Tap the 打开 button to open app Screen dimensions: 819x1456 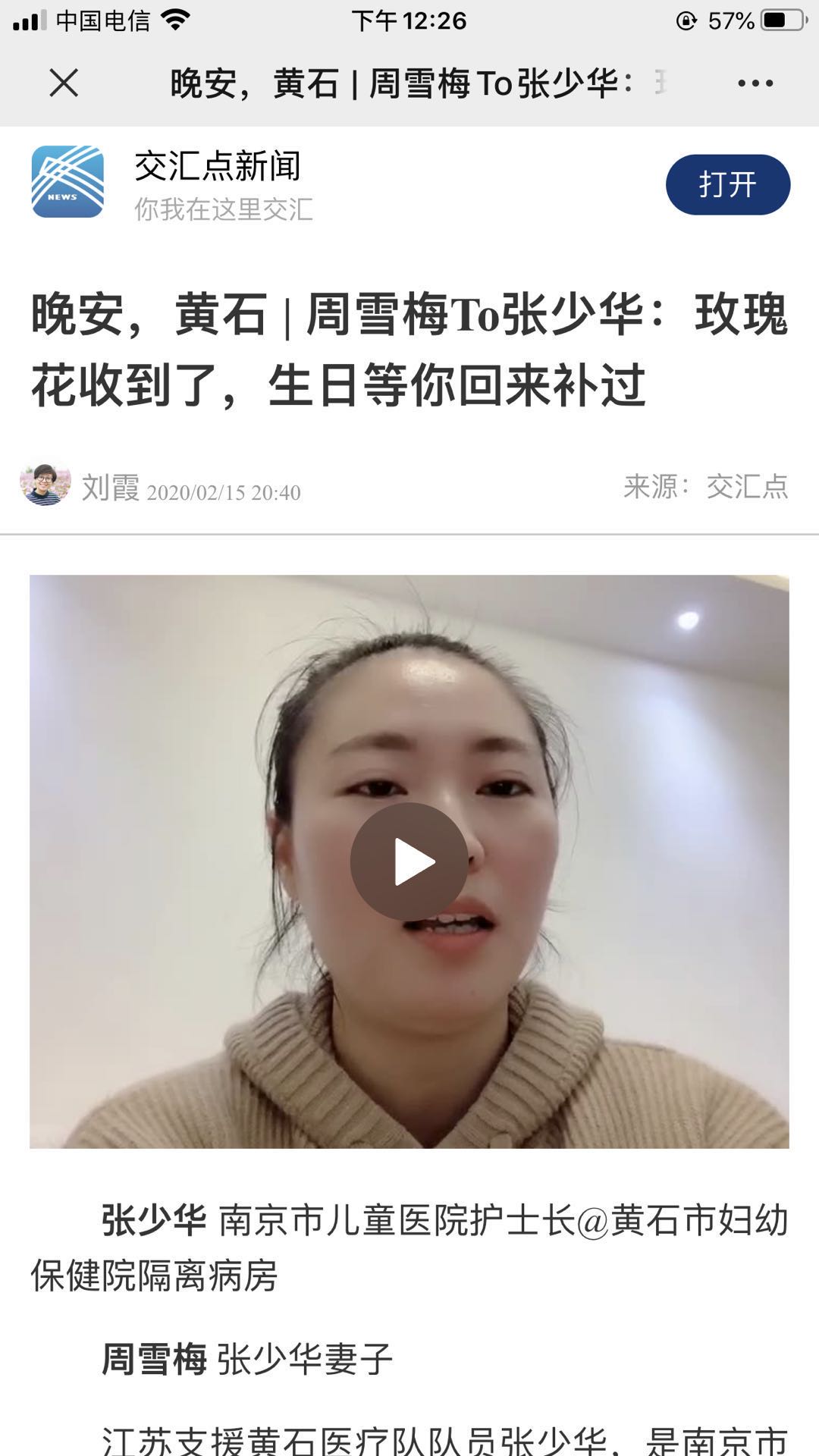click(x=727, y=184)
